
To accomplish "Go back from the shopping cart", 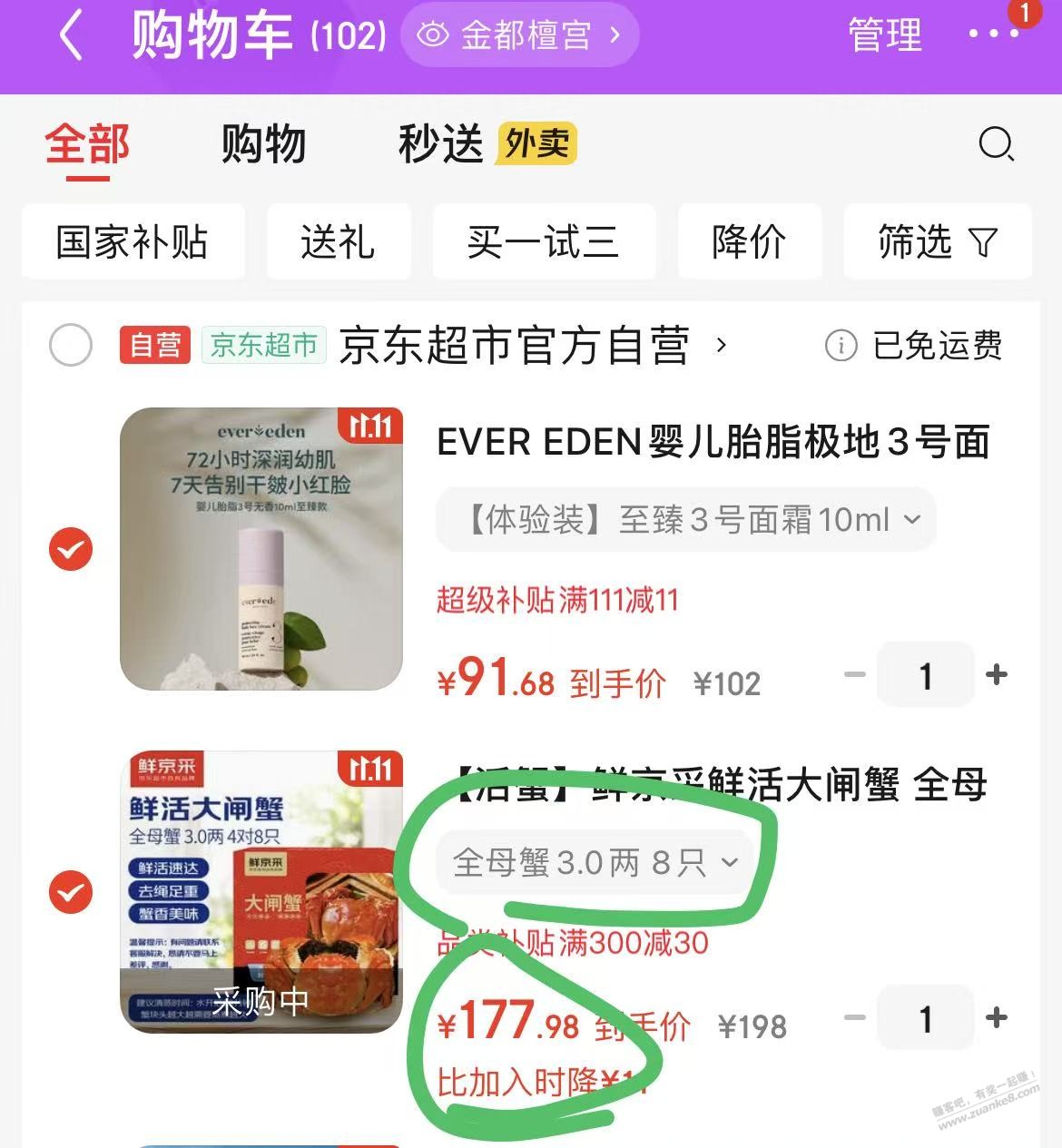I will (71, 36).
